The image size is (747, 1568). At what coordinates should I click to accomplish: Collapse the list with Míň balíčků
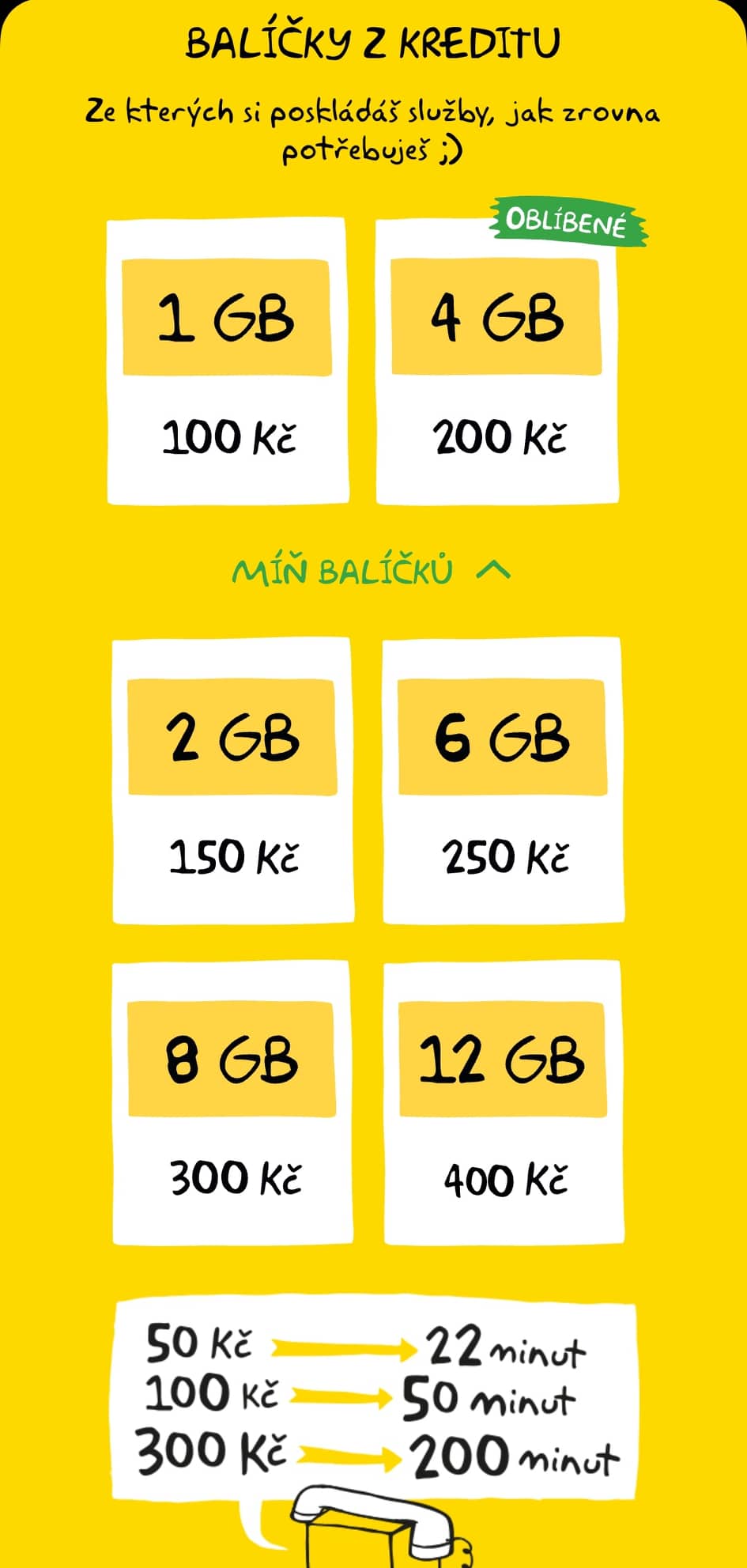[372, 571]
